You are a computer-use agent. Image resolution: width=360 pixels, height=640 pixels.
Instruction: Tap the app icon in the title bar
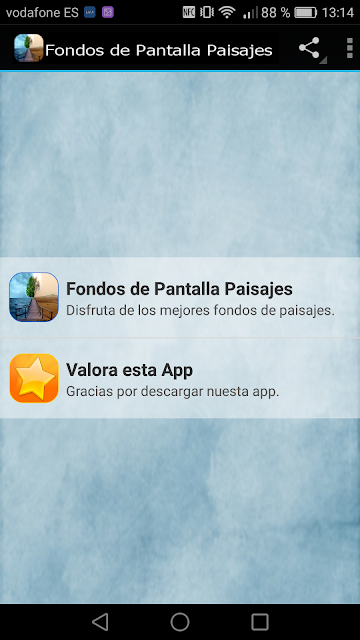(x=29, y=48)
